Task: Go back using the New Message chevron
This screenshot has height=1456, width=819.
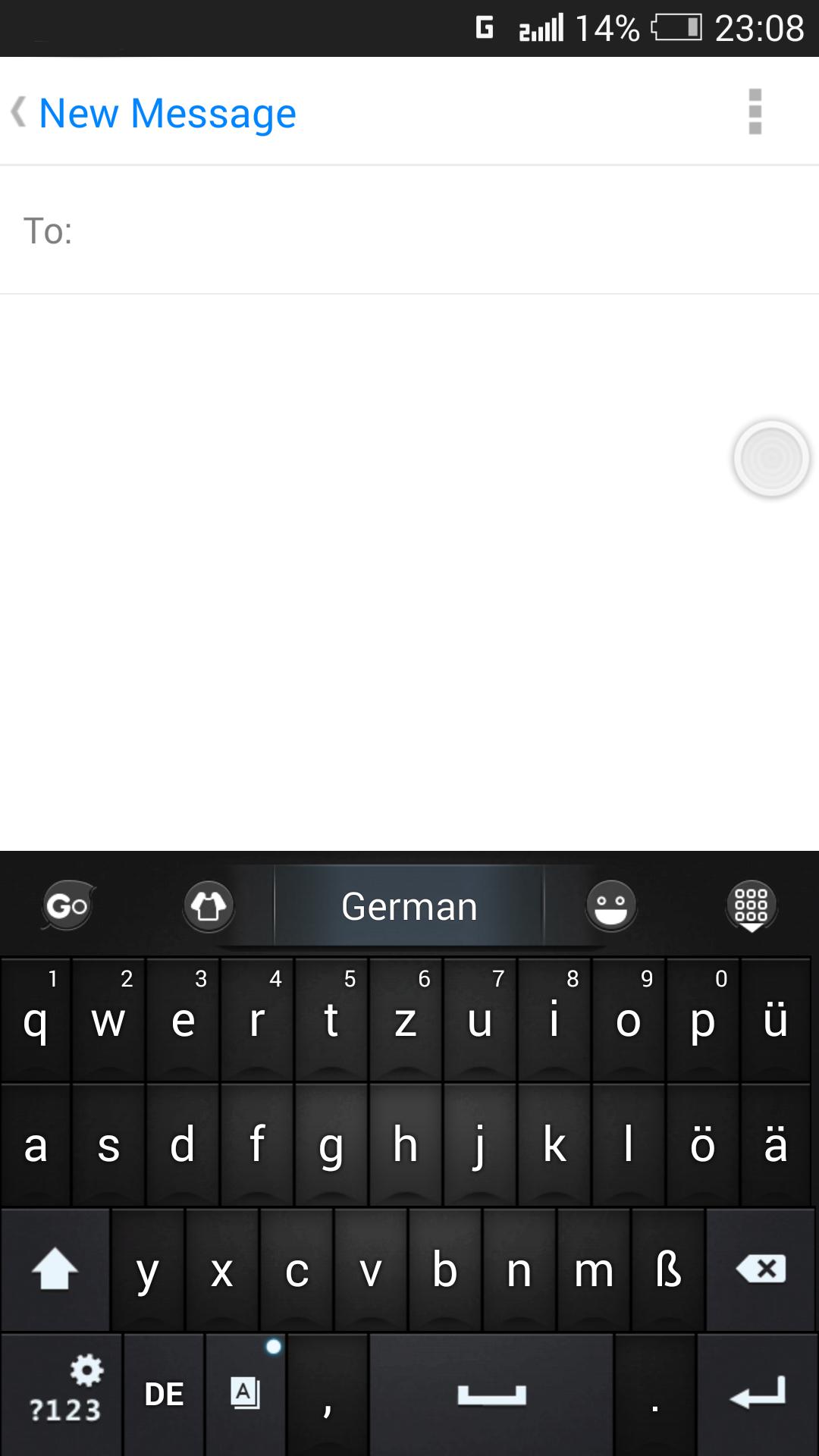Action: 18,111
